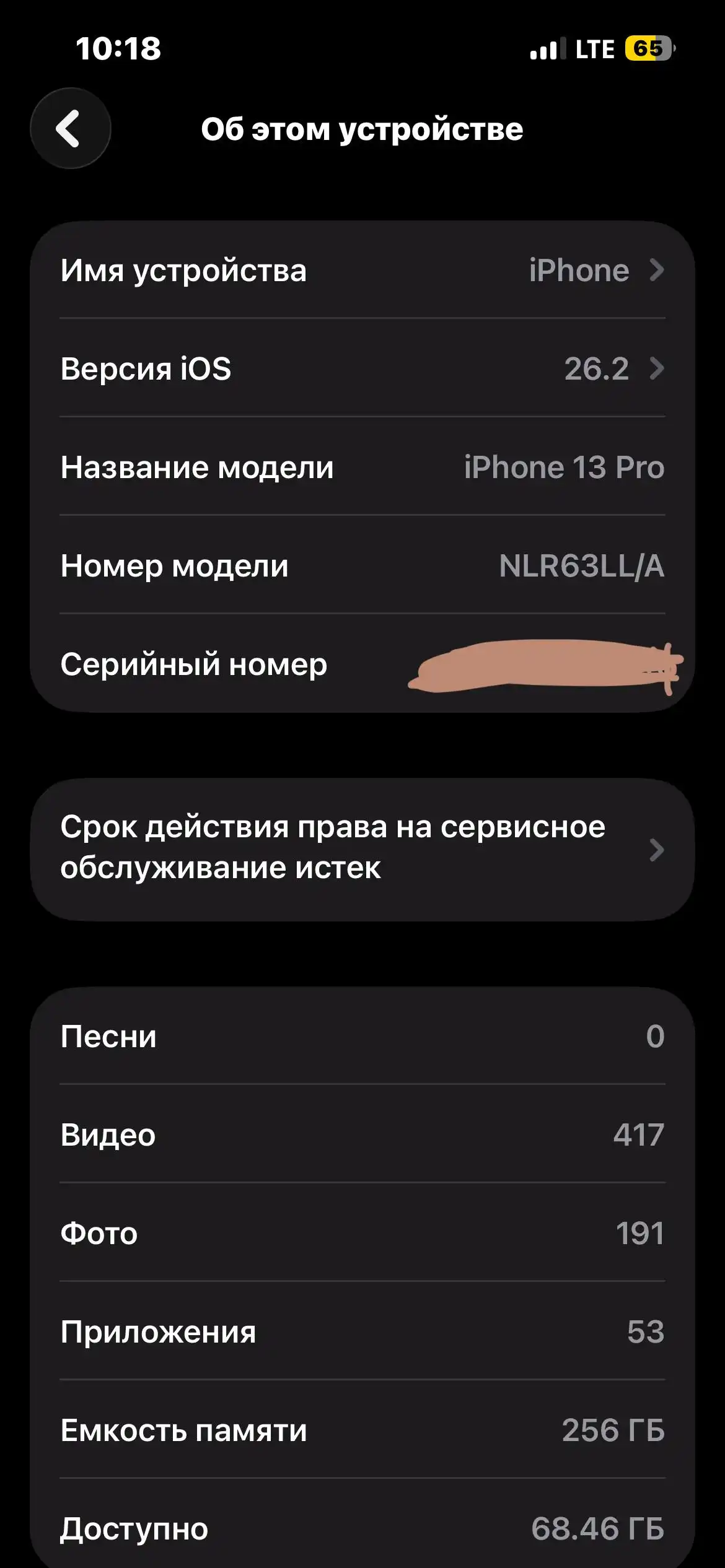Select the 'Название модели' row showing iPhone 13 Pro
725x1568 pixels.
pyautogui.click(x=362, y=469)
